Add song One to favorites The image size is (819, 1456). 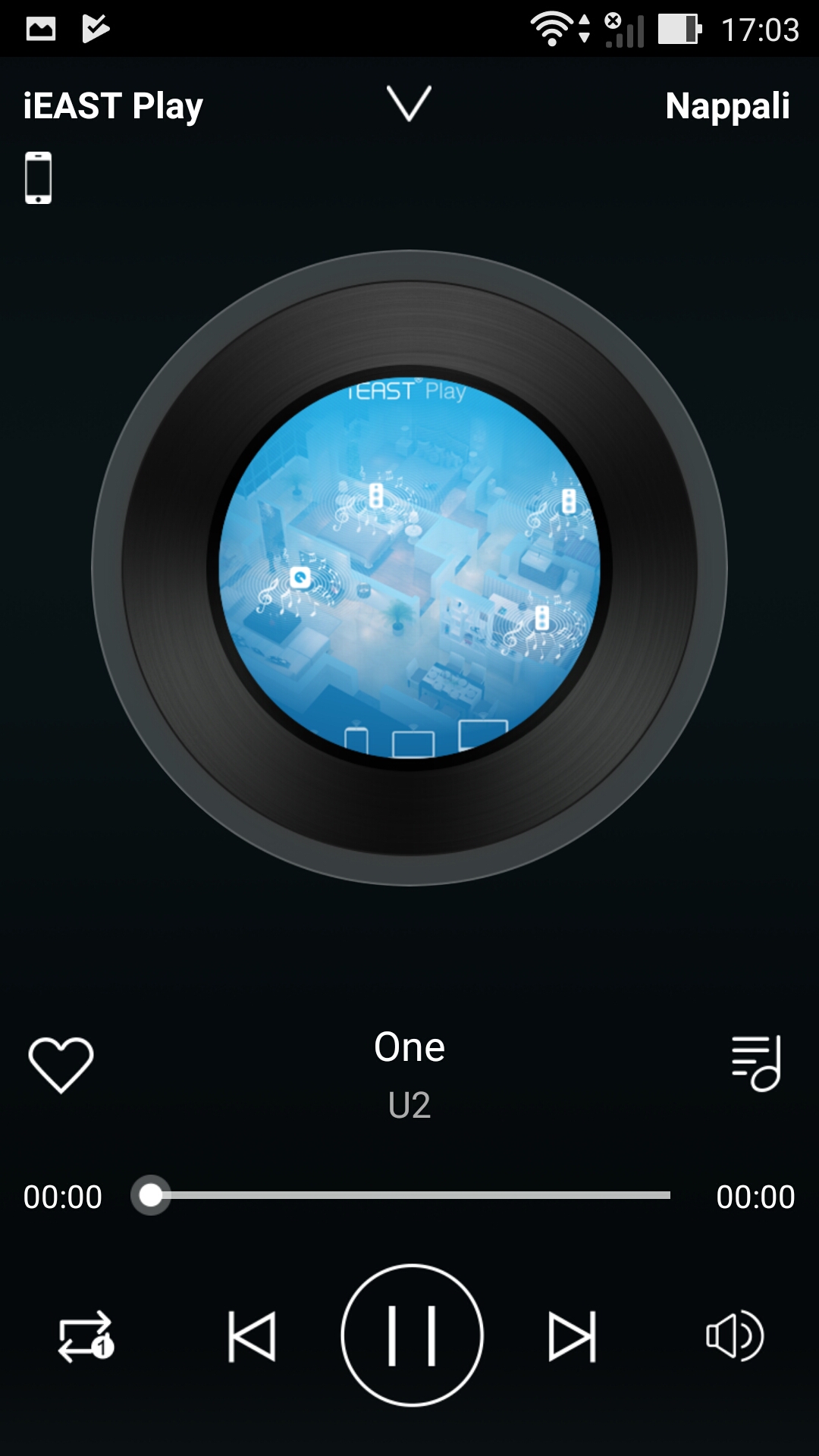click(61, 1064)
